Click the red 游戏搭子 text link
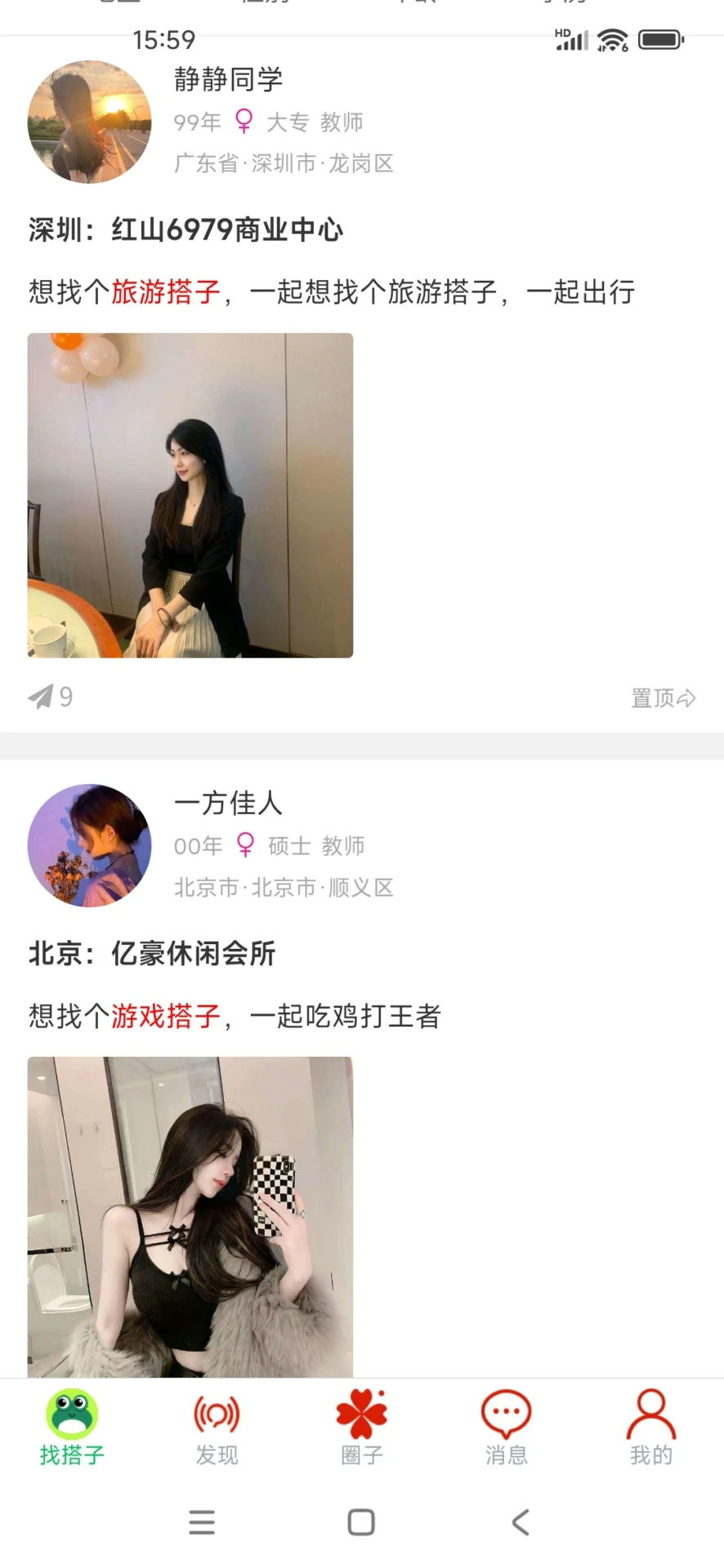The width and height of the screenshot is (724, 1568). [x=166, y=1016]
